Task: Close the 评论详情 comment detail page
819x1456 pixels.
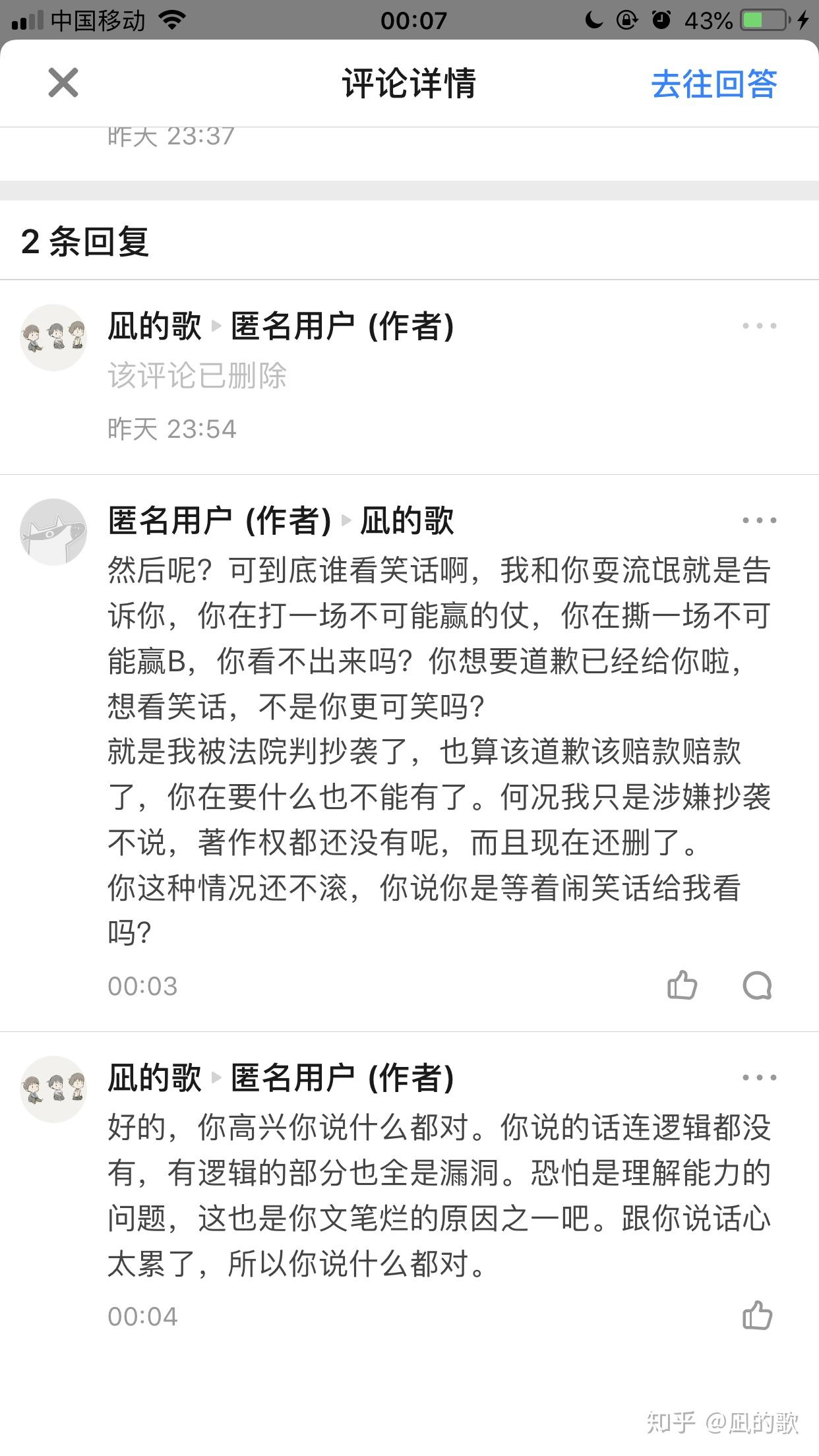Action: pyautogui.click(x=63, y=83)
